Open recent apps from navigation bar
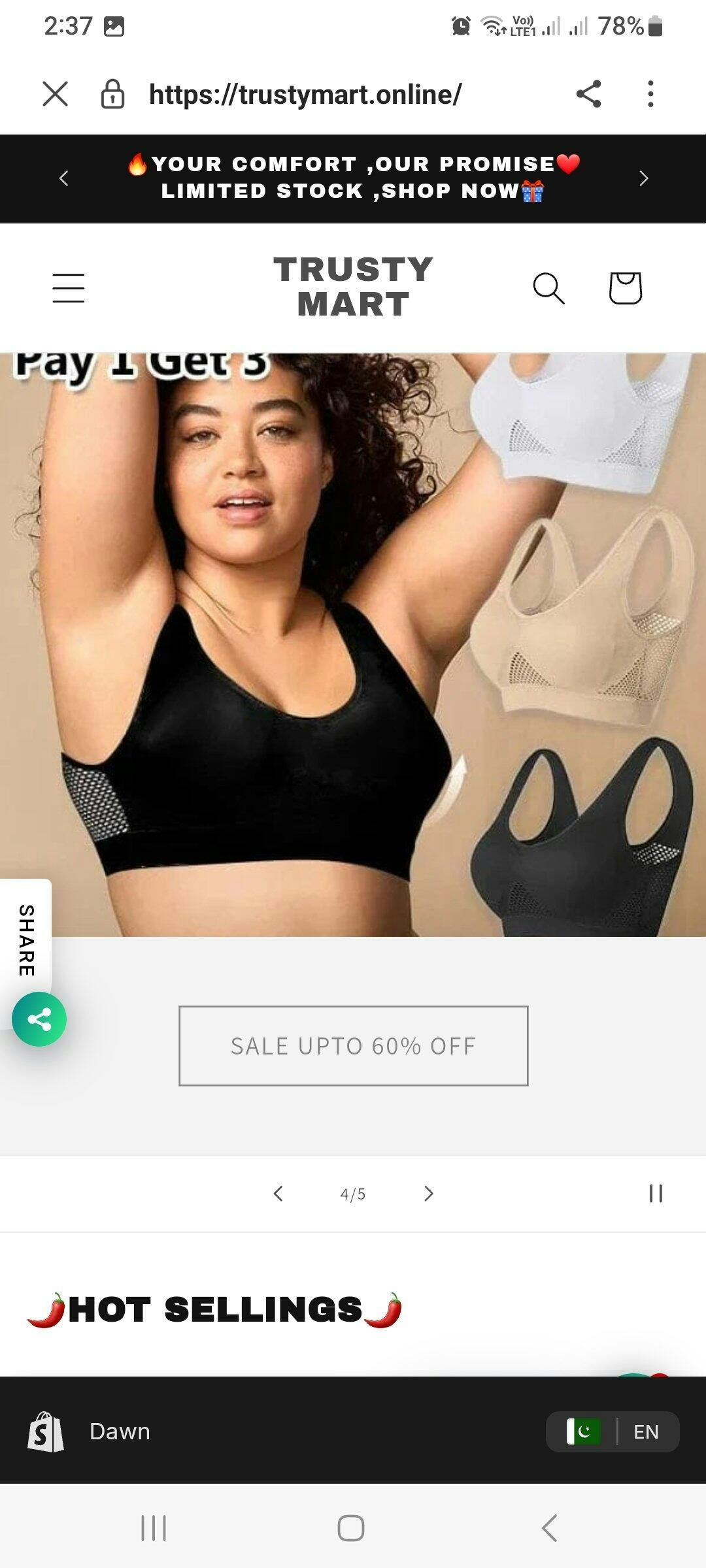Image resolution: width=706 pixels, height=1568 pixels. tap(154, 1528)
